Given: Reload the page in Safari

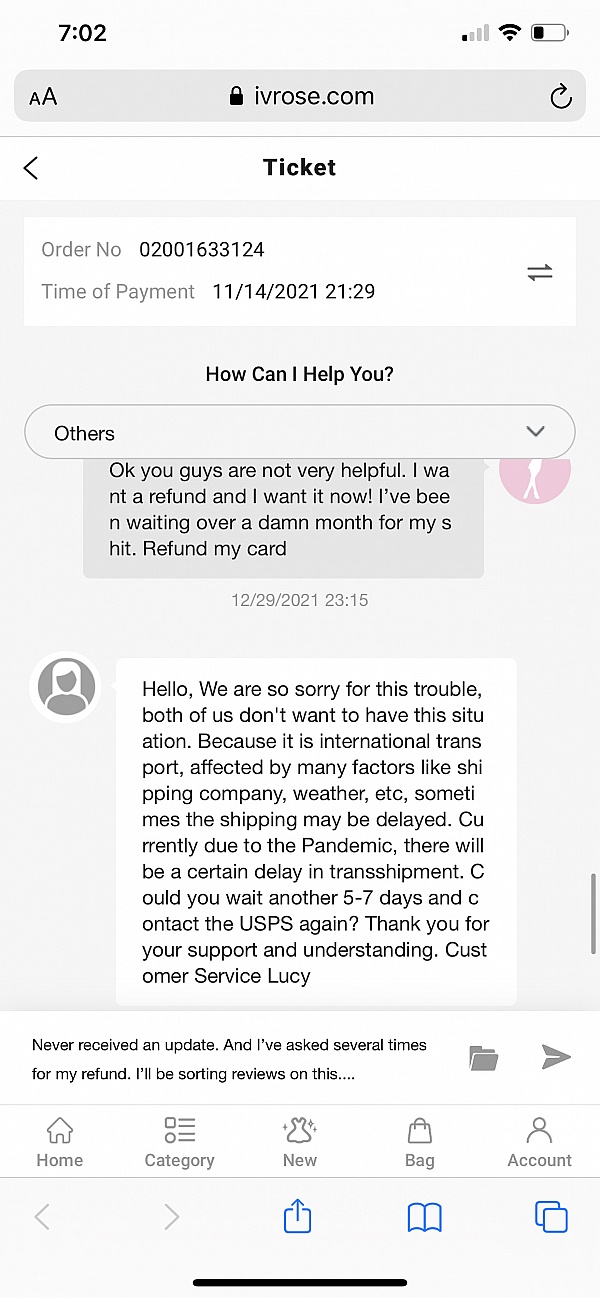Looking at the screenshot, I should tap(561, 96).
